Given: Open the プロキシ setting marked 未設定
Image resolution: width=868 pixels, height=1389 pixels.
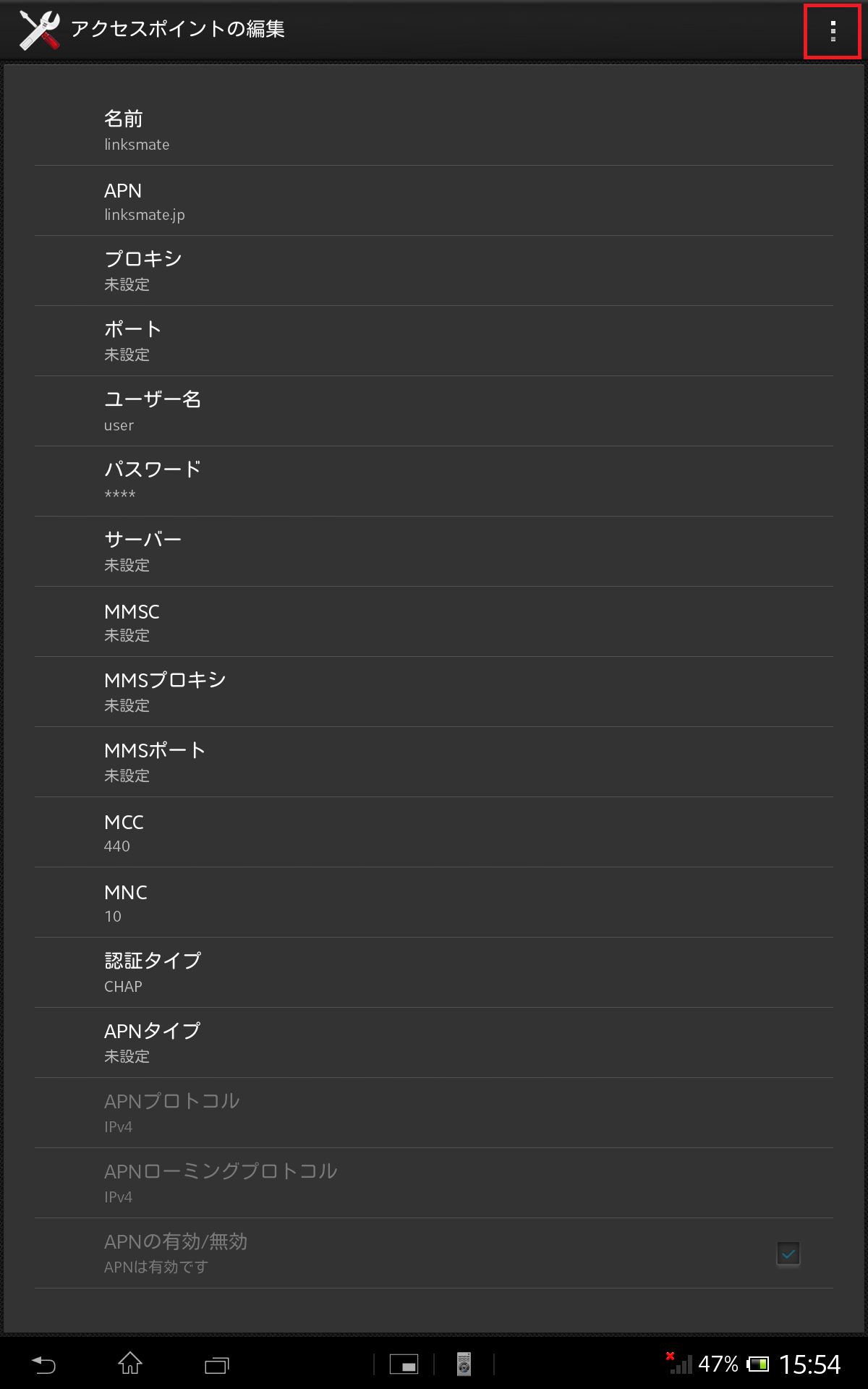Looking at the screenshot, I should [x=434, y=271].
